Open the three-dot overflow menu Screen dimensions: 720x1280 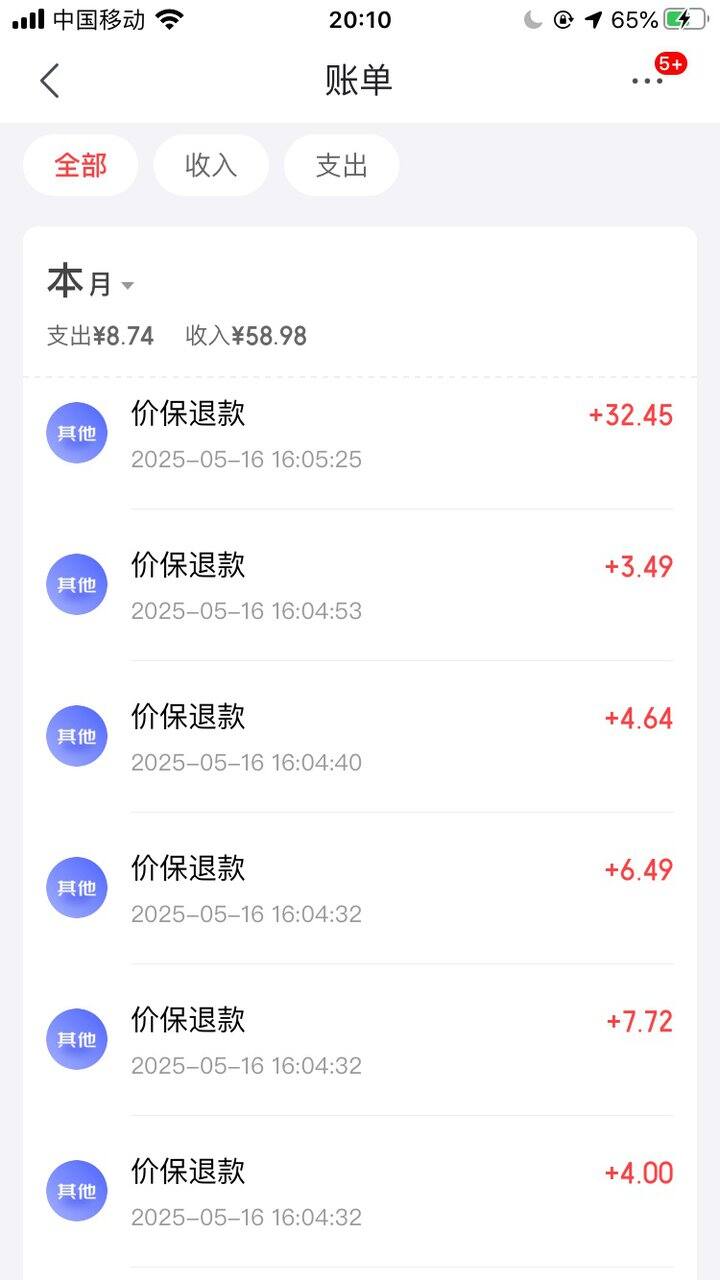tap(647, 81)
